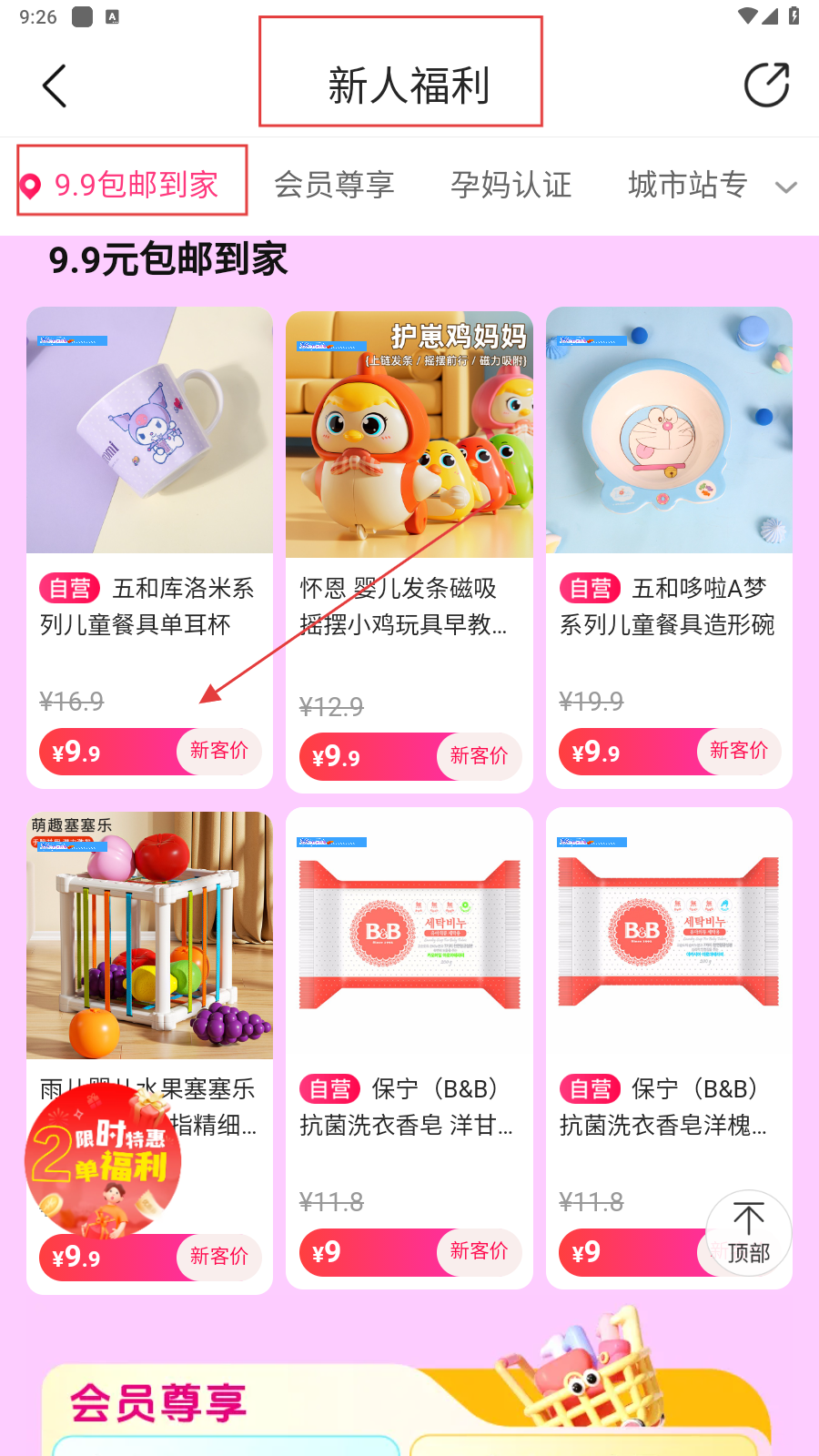Open the 限时特惠 2单福利 floating badge
Screen dimensions: 819x1456
coord(102,1160)
